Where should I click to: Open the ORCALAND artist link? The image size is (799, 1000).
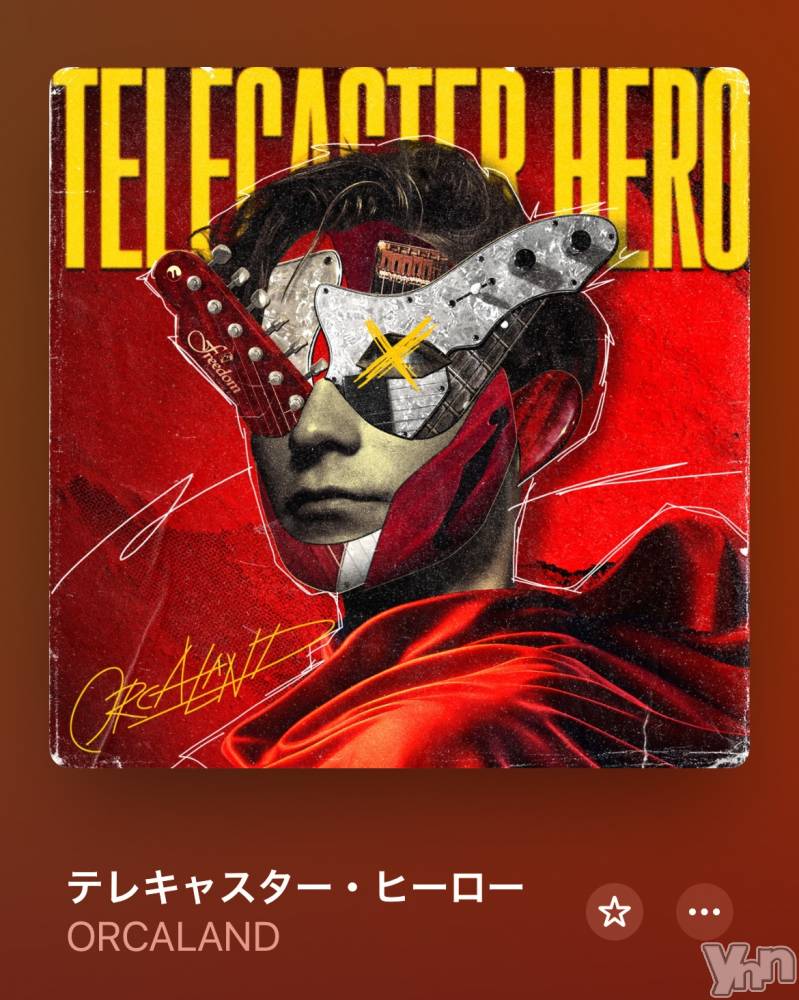click(x=173, y=937)
